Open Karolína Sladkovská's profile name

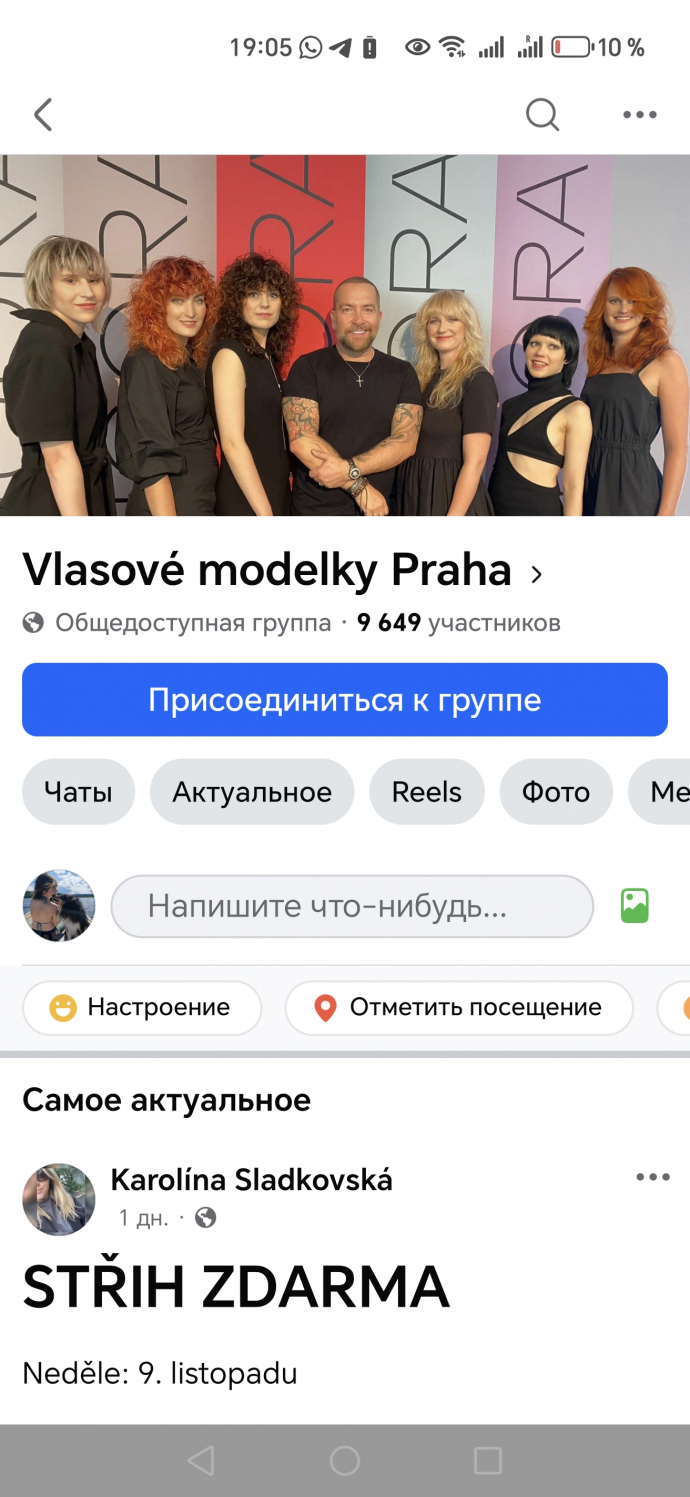tap(251, 1180)
